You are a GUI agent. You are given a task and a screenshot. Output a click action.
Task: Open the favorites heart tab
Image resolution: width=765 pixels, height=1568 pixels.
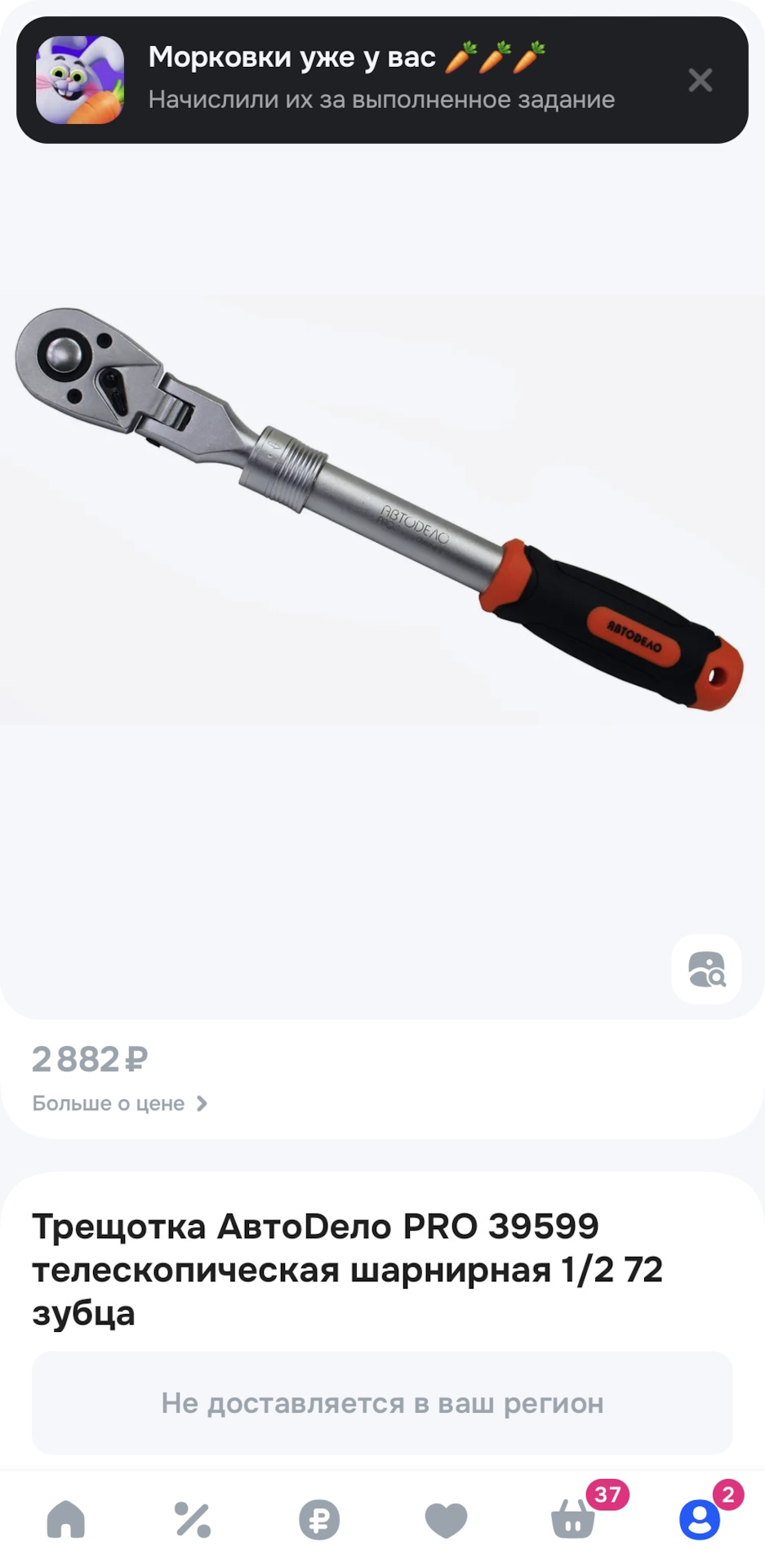[x=446, y=1519]
